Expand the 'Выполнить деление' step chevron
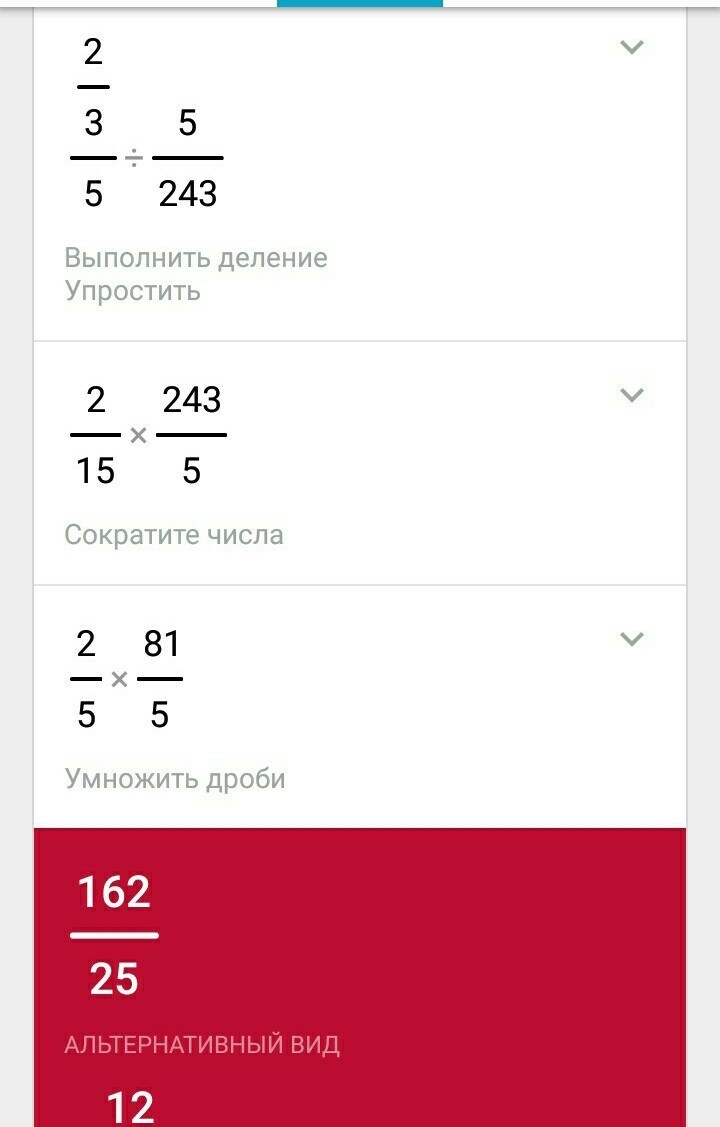 click(x=632, y=47)
